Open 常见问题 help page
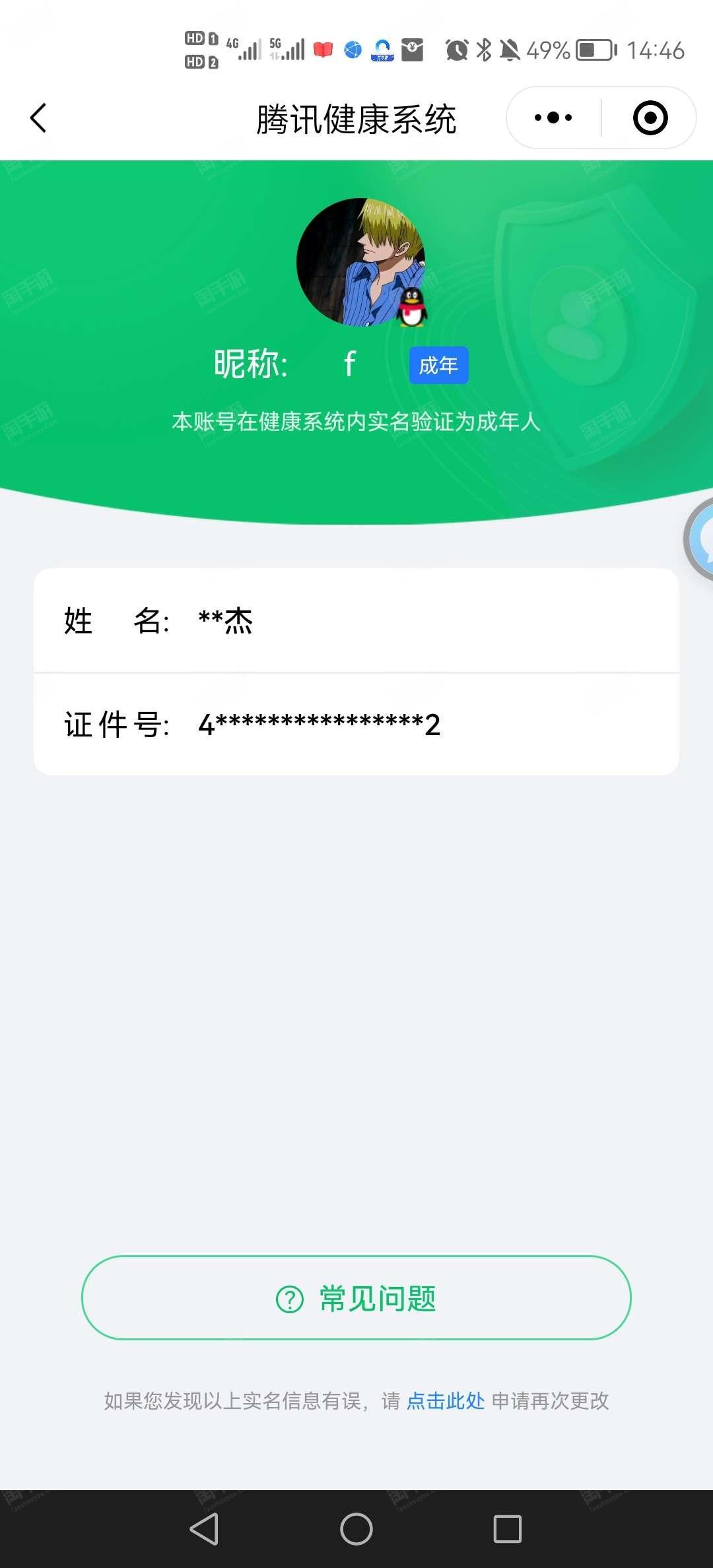The height and width of the screenshot is (1568, 713). 356,1298
